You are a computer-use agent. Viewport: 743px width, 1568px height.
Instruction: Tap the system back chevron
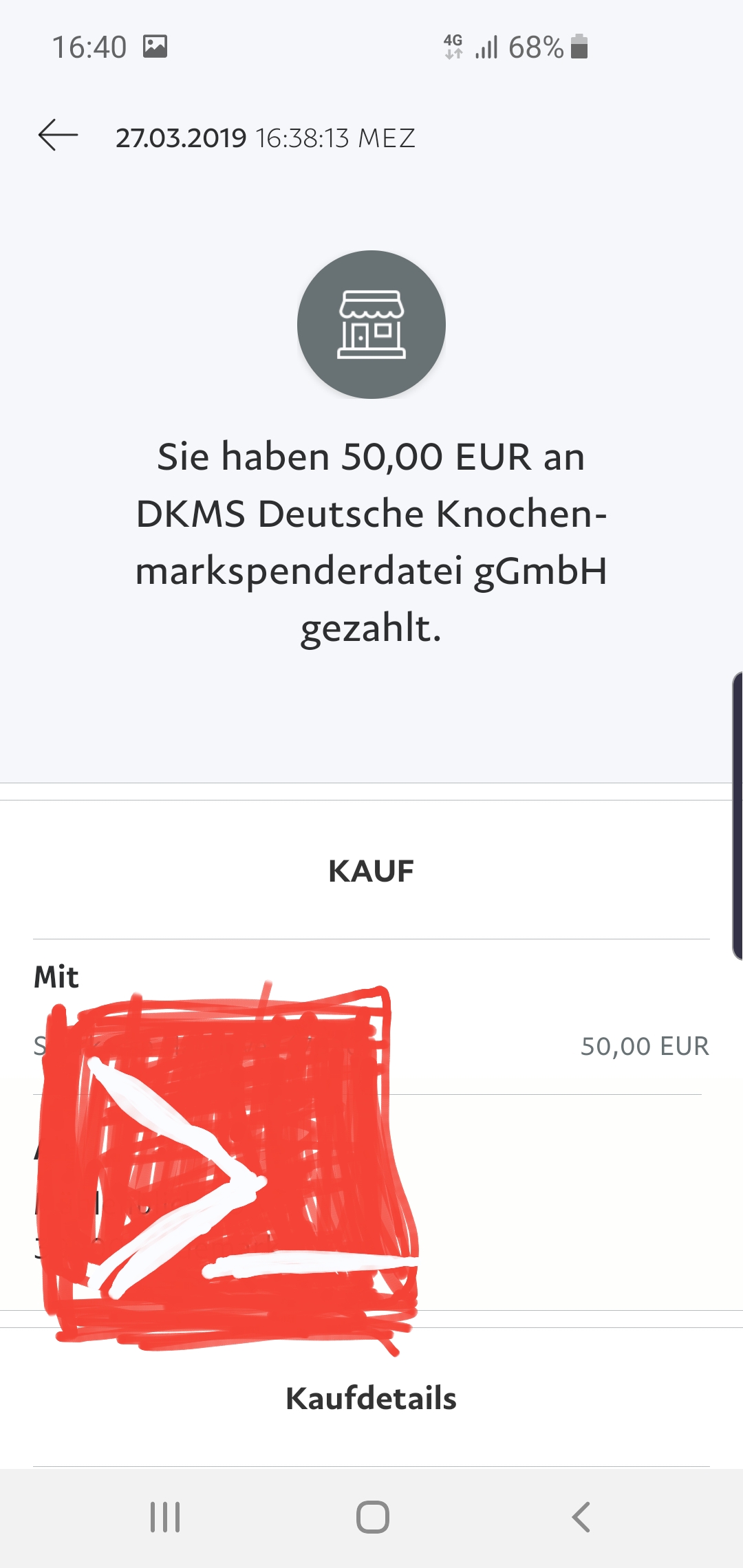[x=581, y=1517]
